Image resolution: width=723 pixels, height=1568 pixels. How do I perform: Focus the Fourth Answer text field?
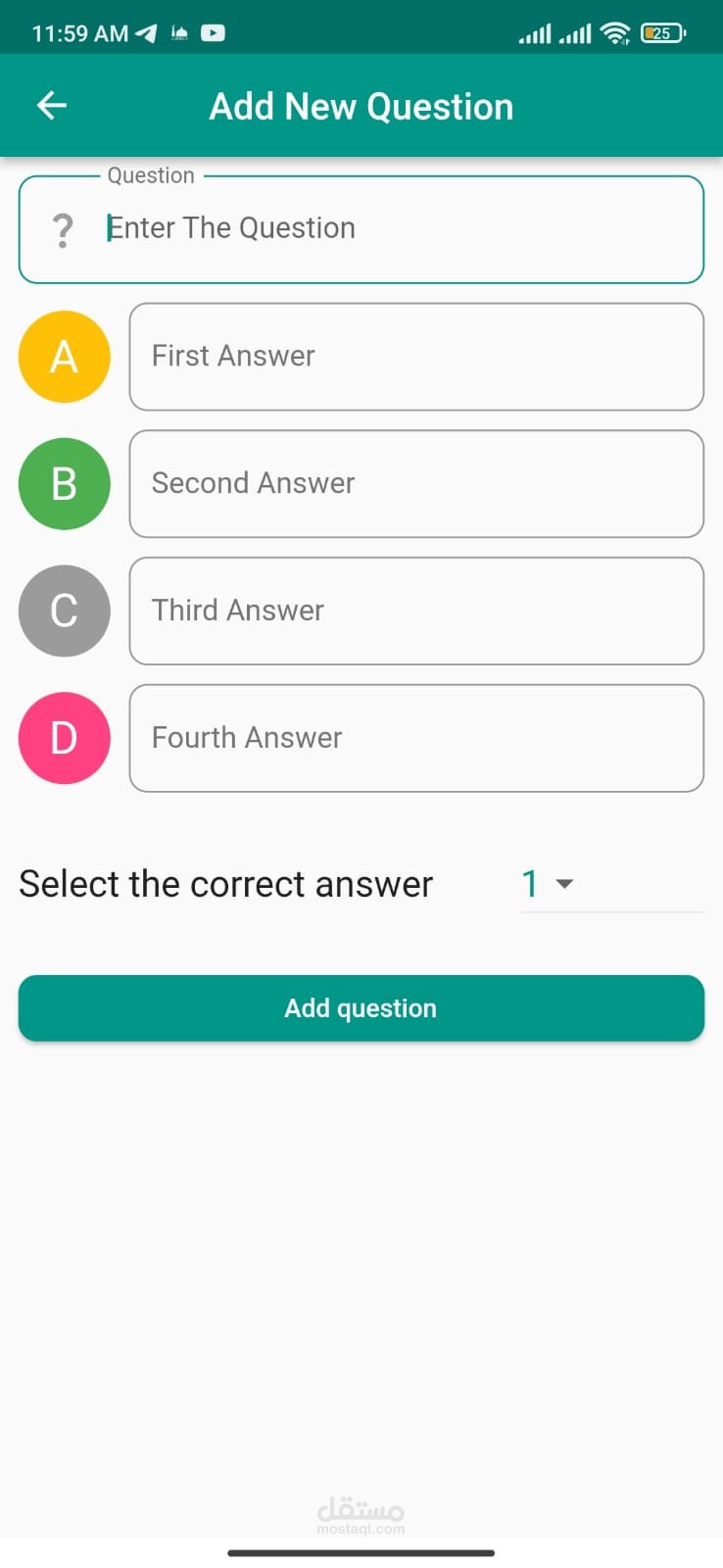[416, 738]
